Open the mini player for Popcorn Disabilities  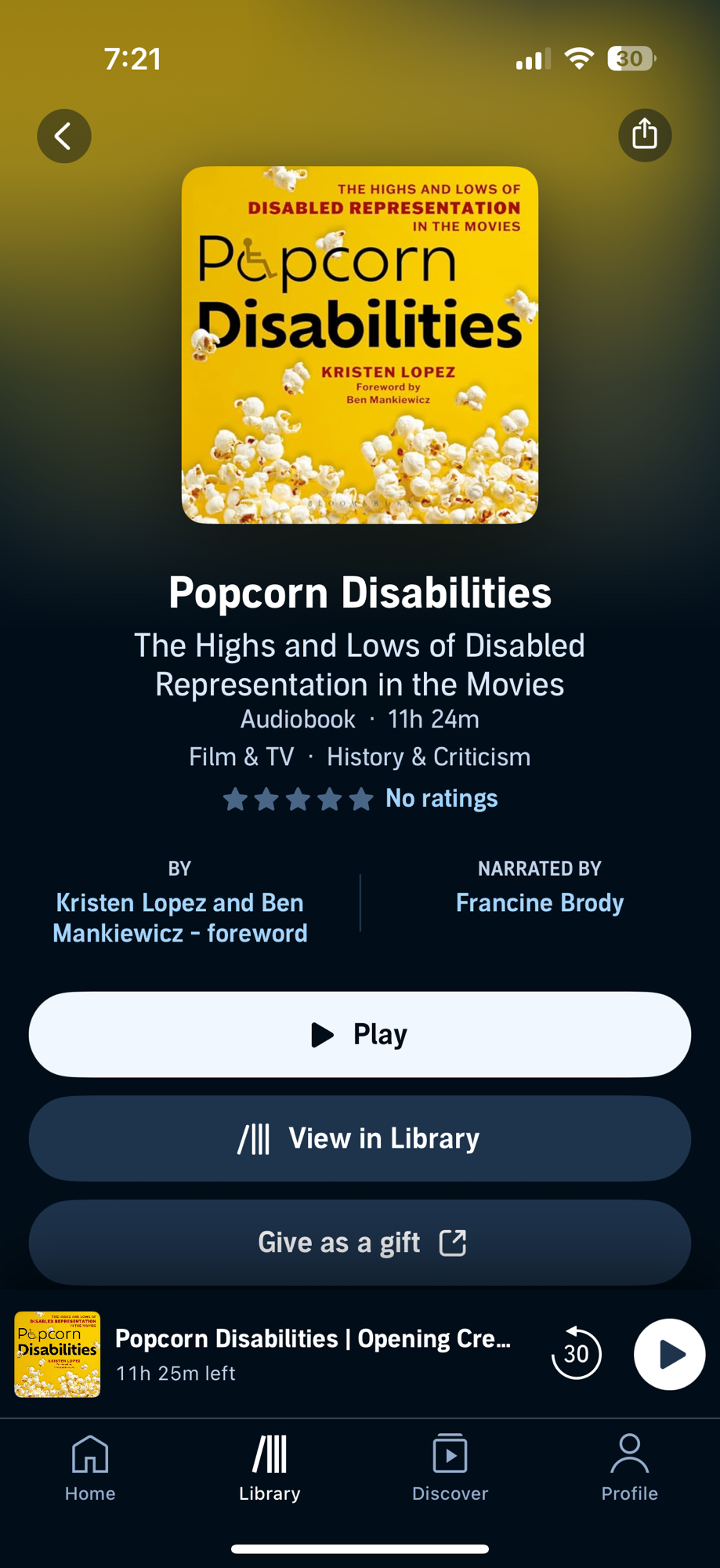[313, 1354]
